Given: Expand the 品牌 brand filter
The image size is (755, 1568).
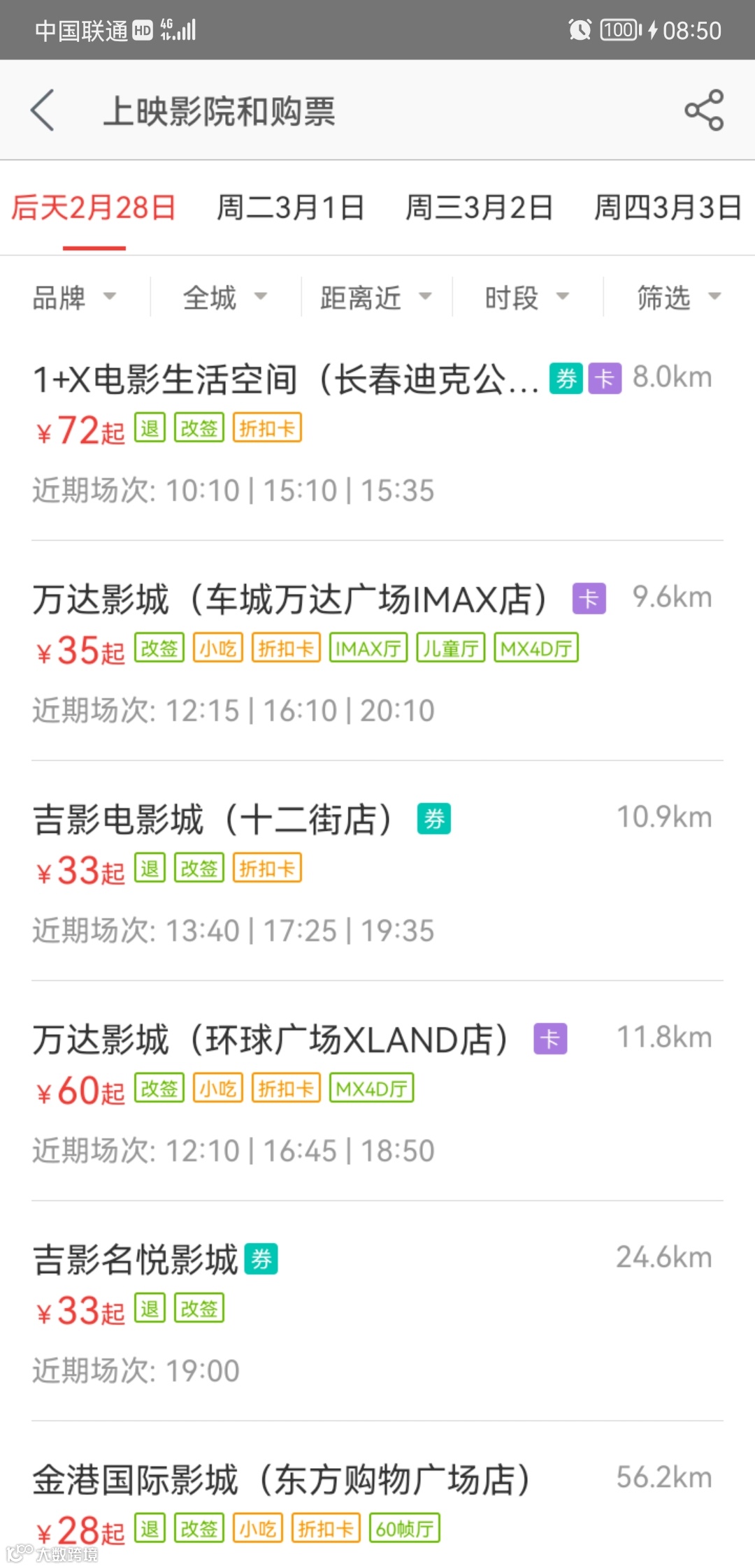Looking at the screenshot, I should tap(74, 298).
